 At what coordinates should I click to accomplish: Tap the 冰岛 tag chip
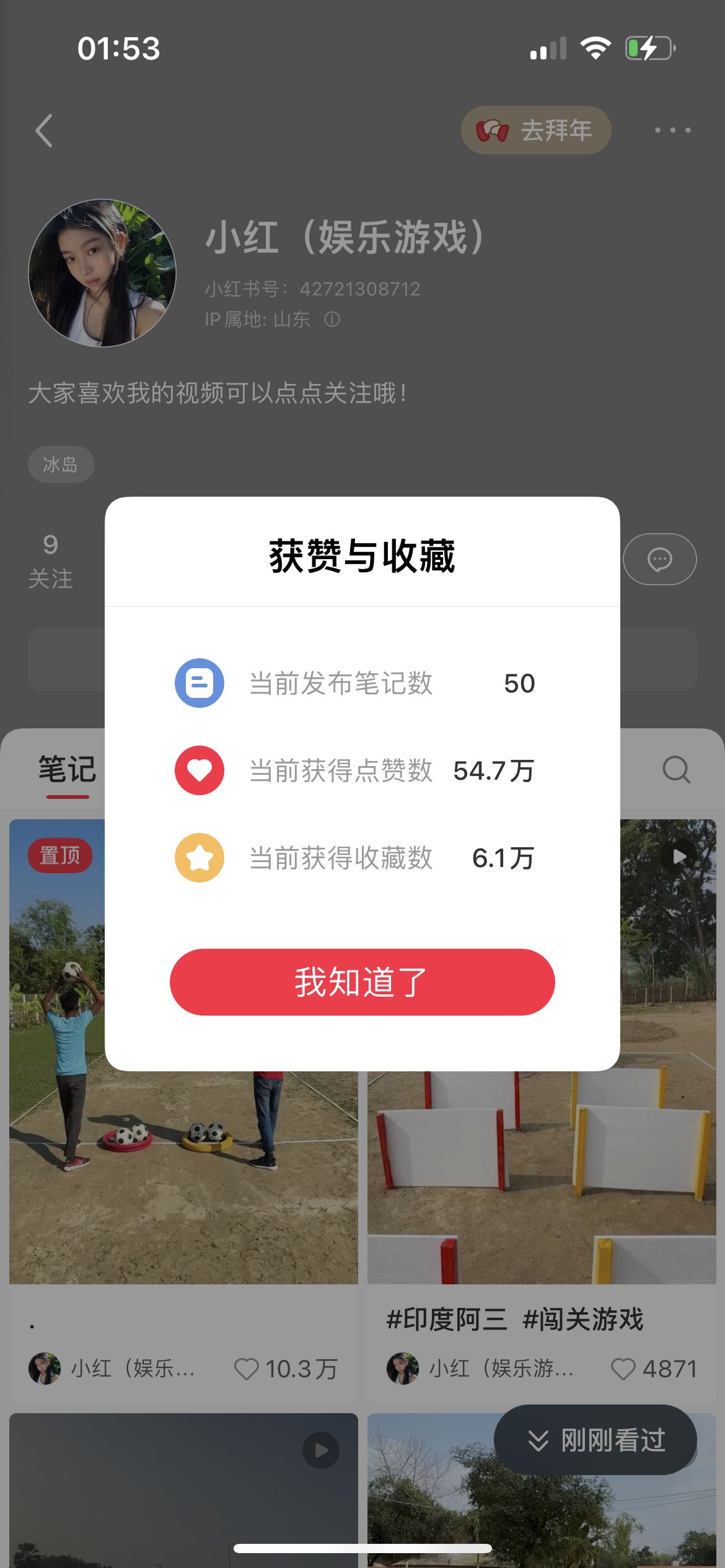61,464
